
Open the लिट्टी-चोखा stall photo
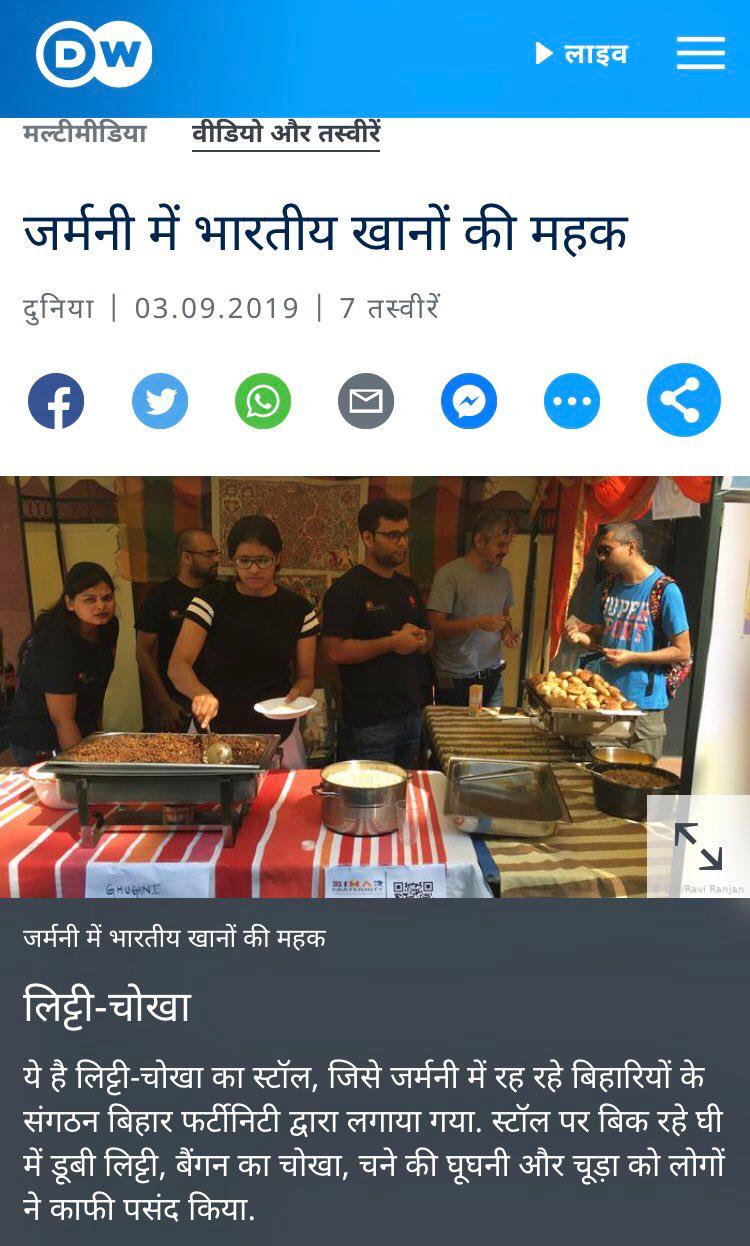pyautogui.click(x=375, y=687)
